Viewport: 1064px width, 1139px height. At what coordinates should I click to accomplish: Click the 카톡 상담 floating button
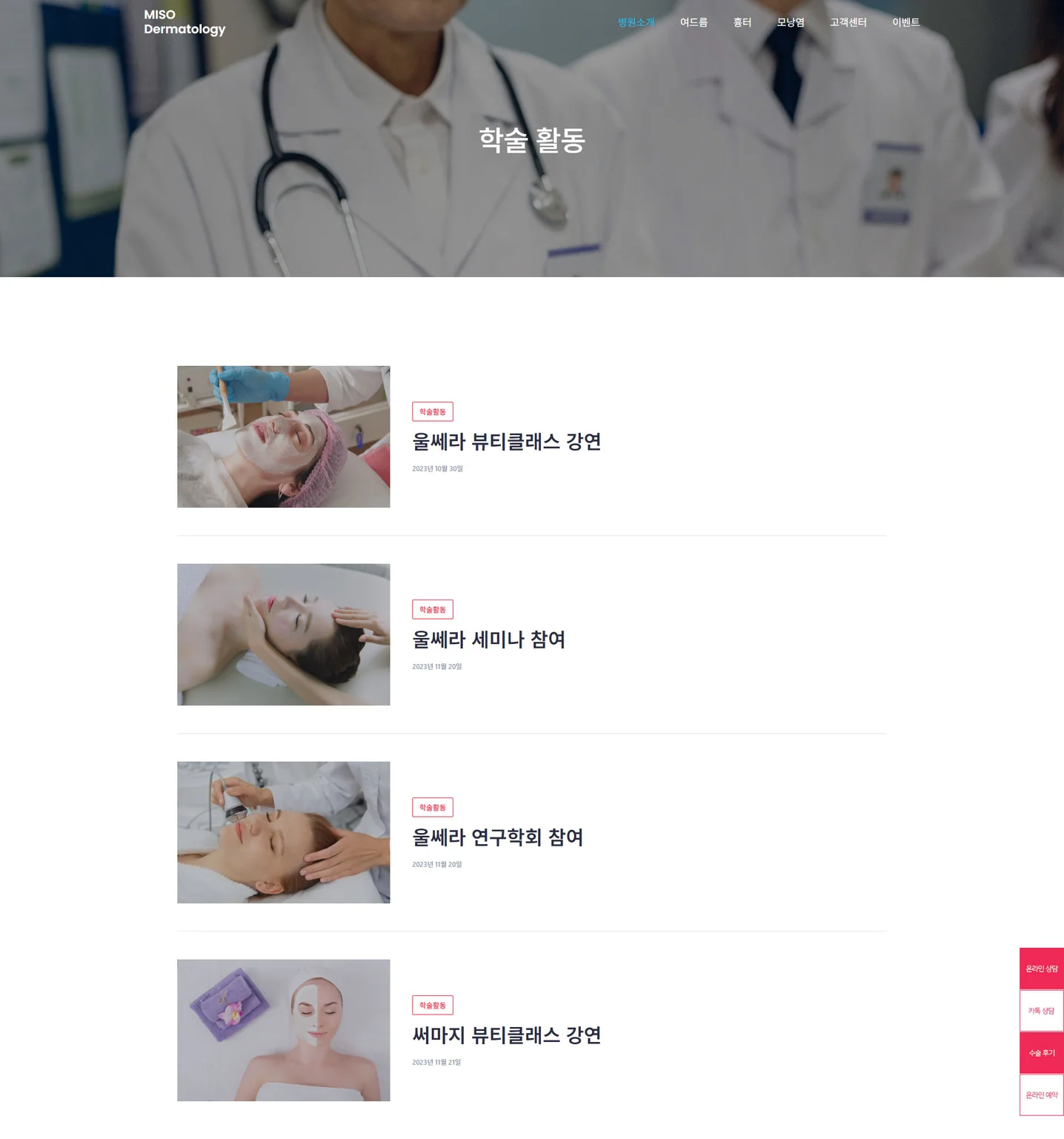1040,1009
